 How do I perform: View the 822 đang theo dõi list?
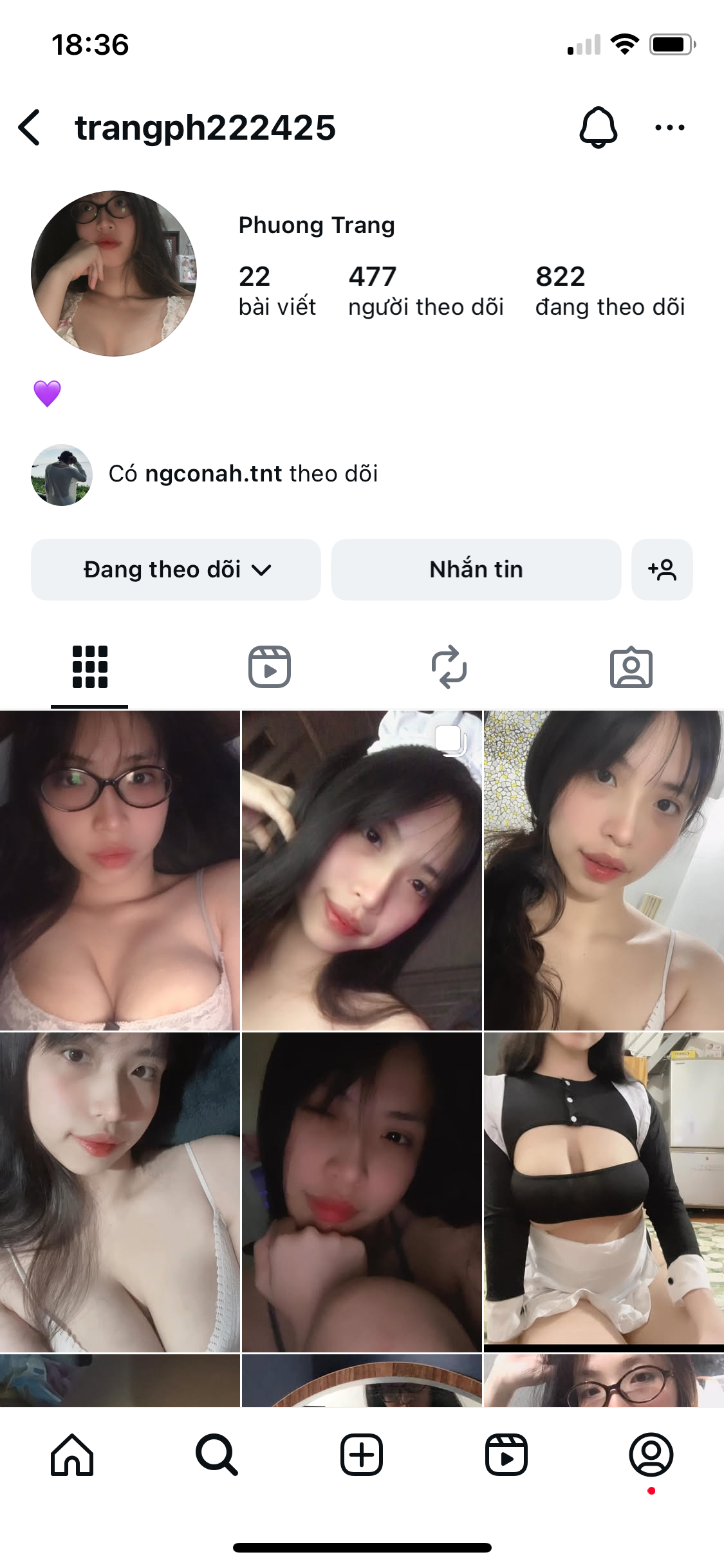coord(609,291)
